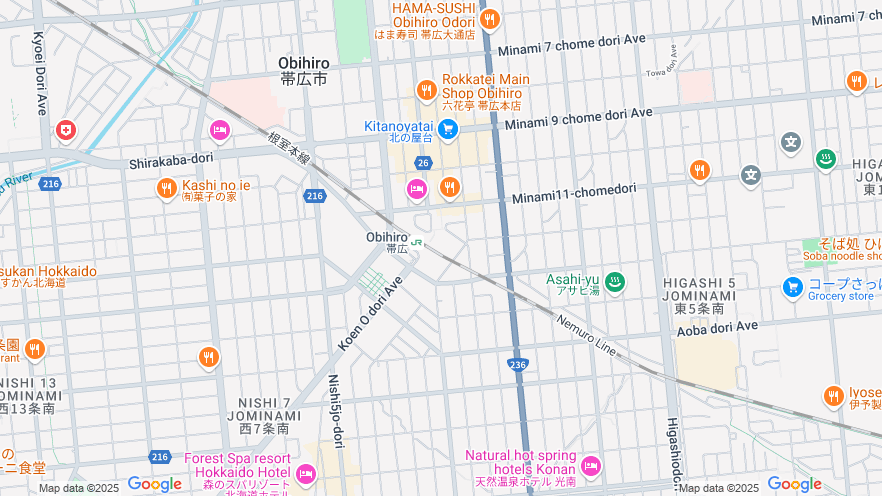Open the Grocery store shopping cart marker

(x=792, y=288)
